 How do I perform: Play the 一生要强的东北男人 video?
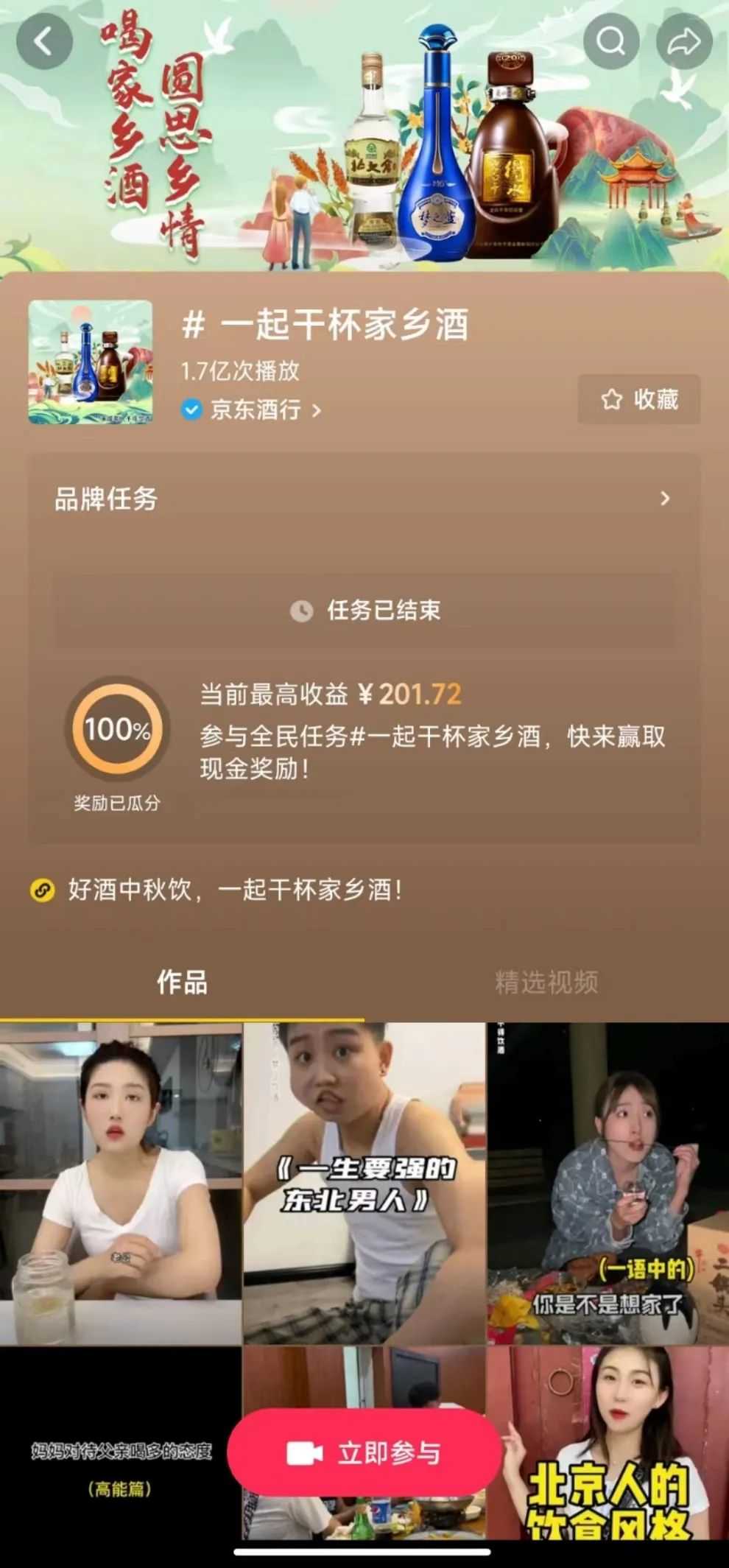pyautogui.click(x=364, y=1182)
